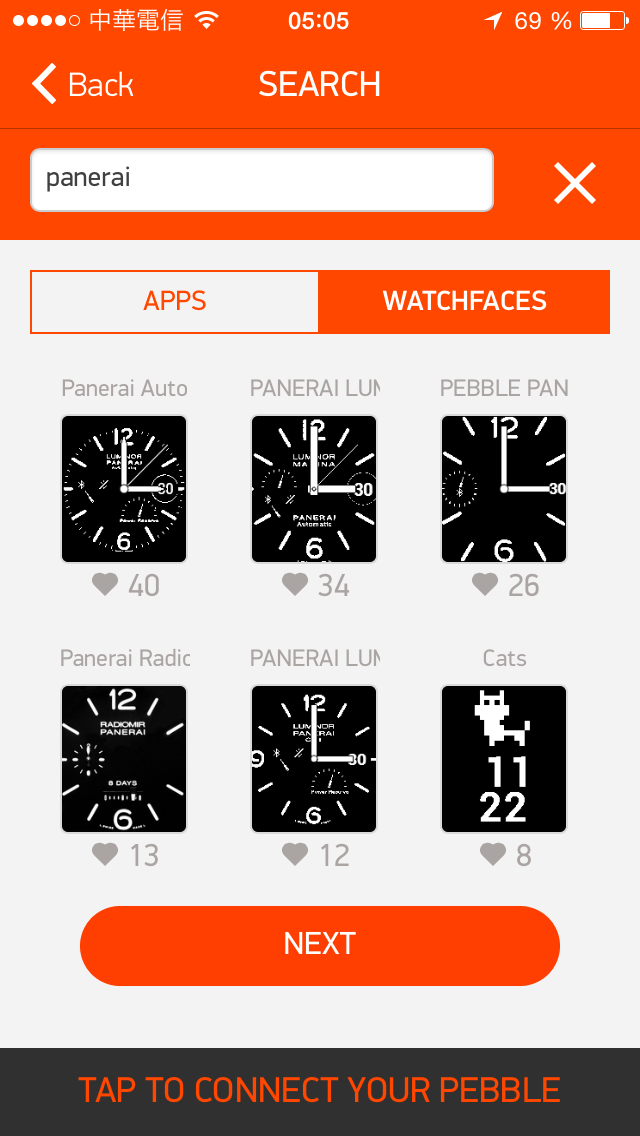Open the Panerai Radio watchface
The width and height of the screenshot is (640, 1136).
[124, 759]
